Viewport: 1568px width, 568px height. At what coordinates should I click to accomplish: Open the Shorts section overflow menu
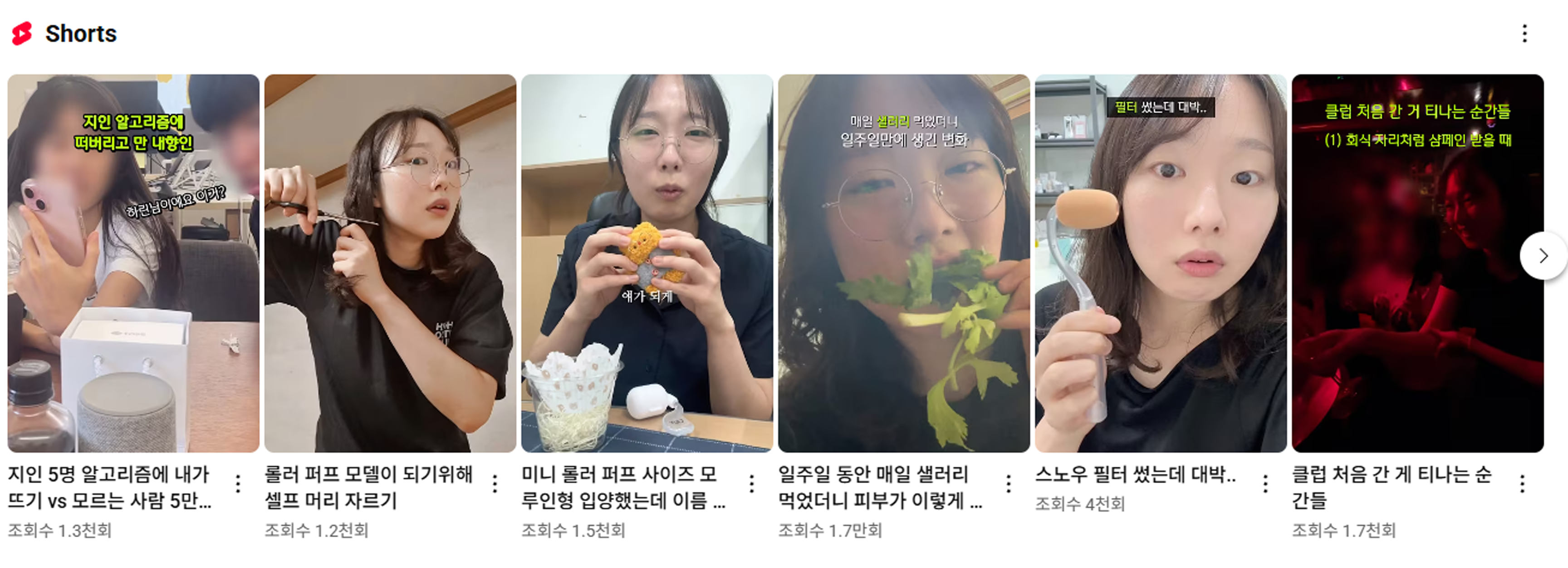(x=1524, y=34)
